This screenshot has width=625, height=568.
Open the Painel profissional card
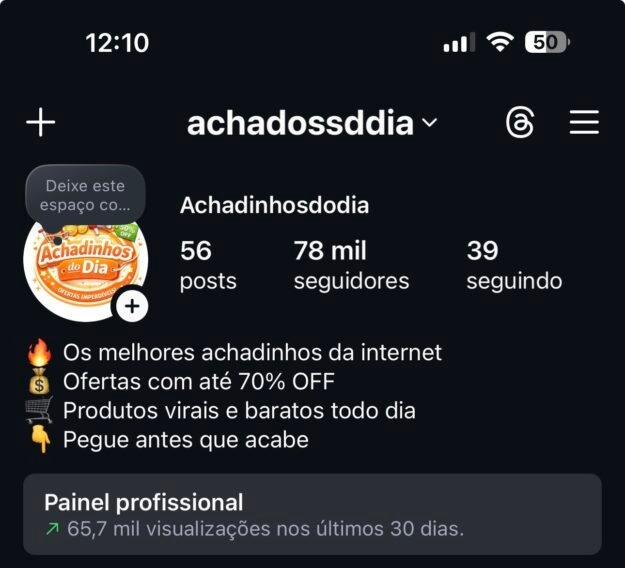[x=312, y=514]
